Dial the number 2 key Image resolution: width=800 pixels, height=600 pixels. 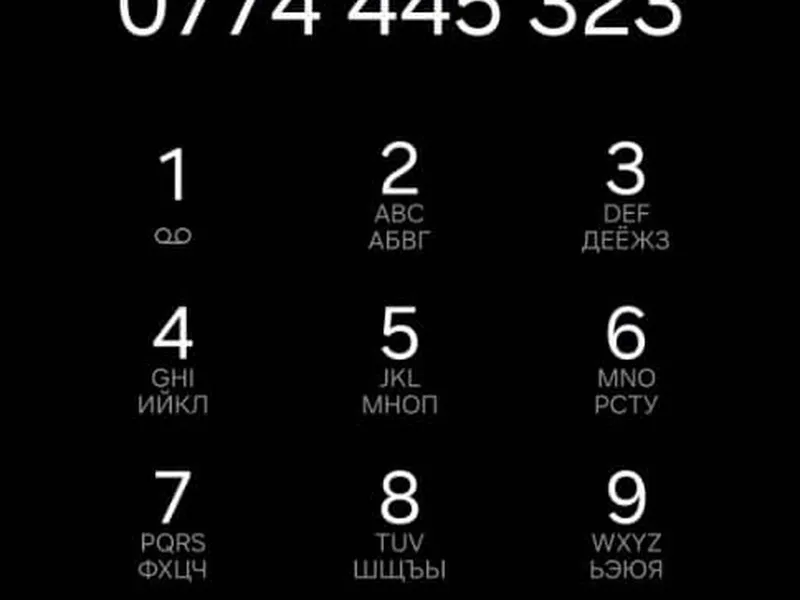[399, 195]
